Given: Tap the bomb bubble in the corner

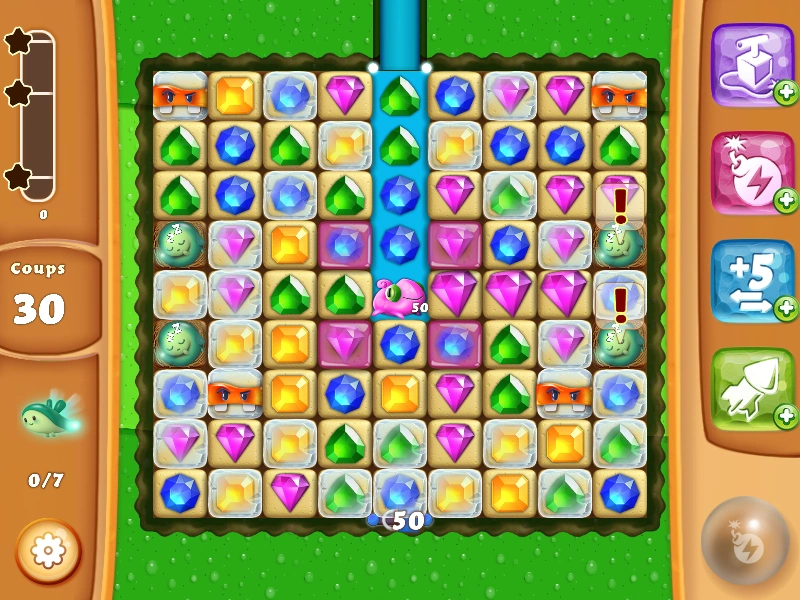Looking at the screenshot, I should (x=745, y=541).
